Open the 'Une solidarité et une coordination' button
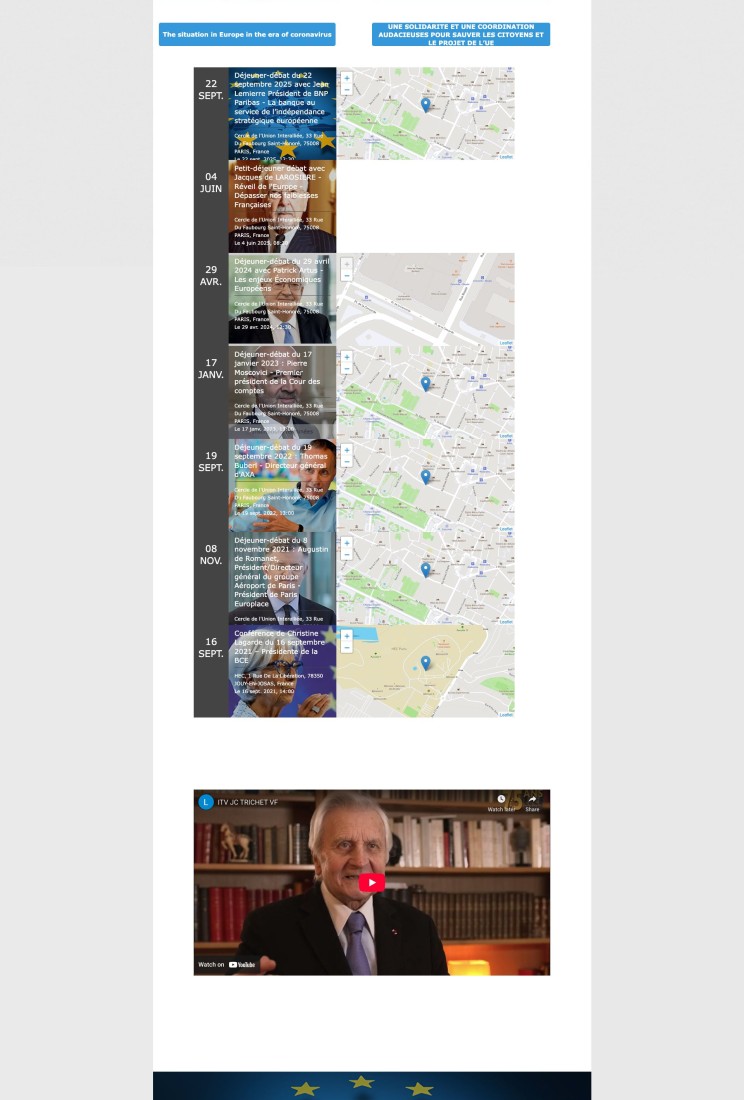The image size is (744, 1100). [x=461, y=34]
